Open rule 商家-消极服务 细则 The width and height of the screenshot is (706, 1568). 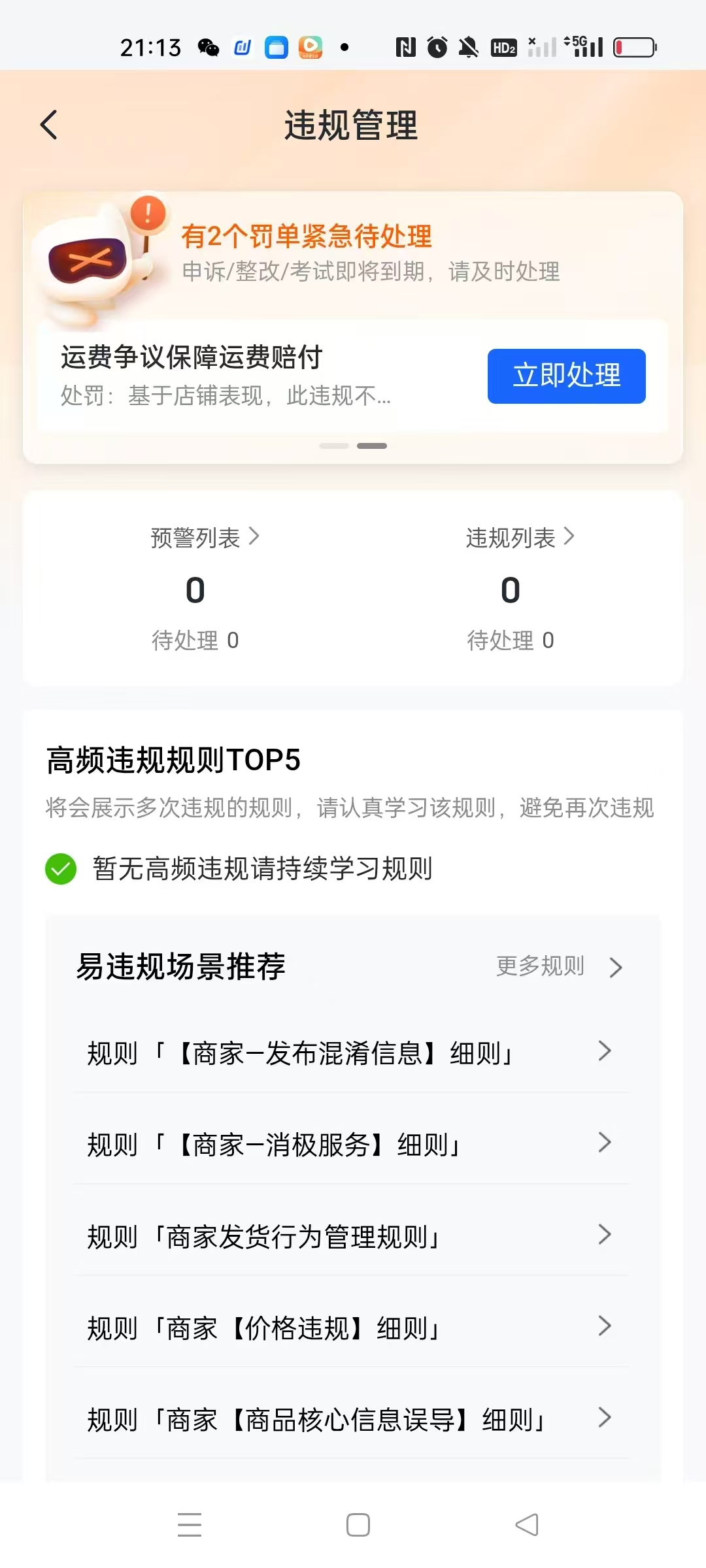(x=350, y=1144)
